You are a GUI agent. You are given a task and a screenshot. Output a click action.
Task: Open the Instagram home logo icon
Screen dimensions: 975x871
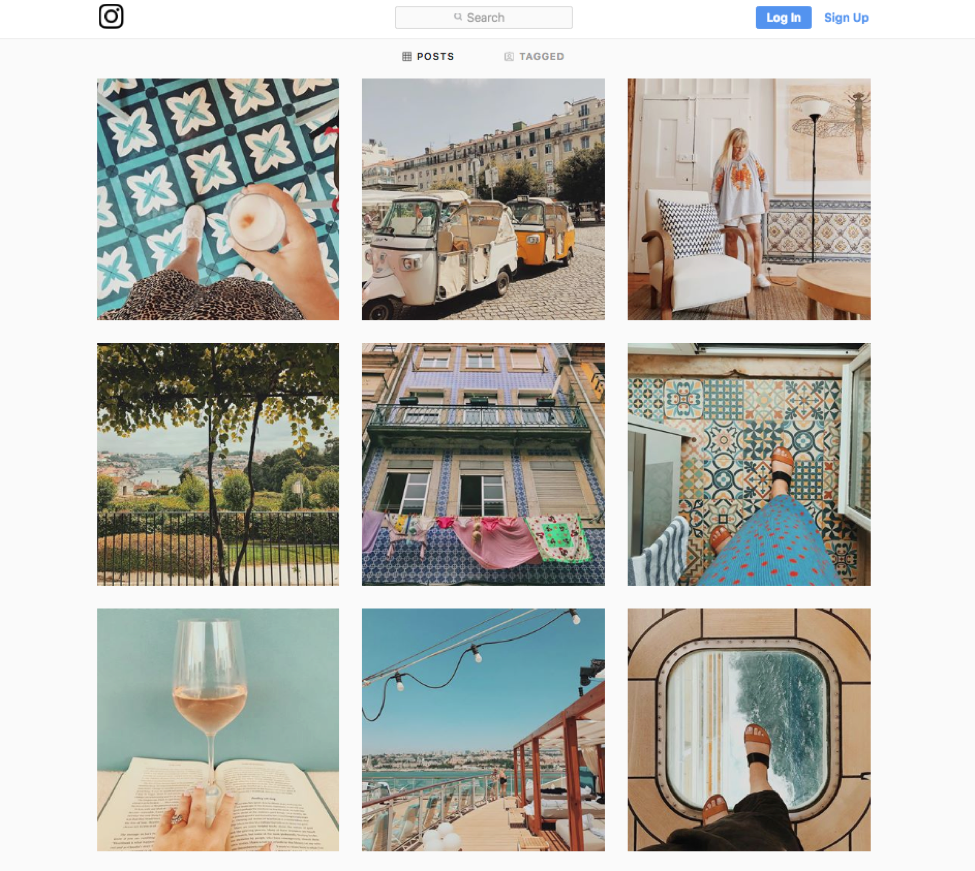[111, 17]
